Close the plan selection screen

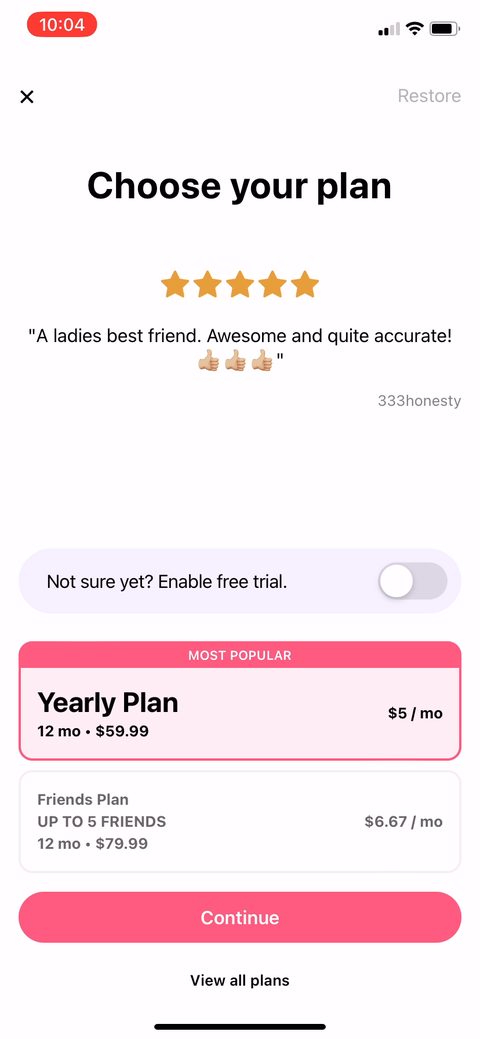coord(27,97)
